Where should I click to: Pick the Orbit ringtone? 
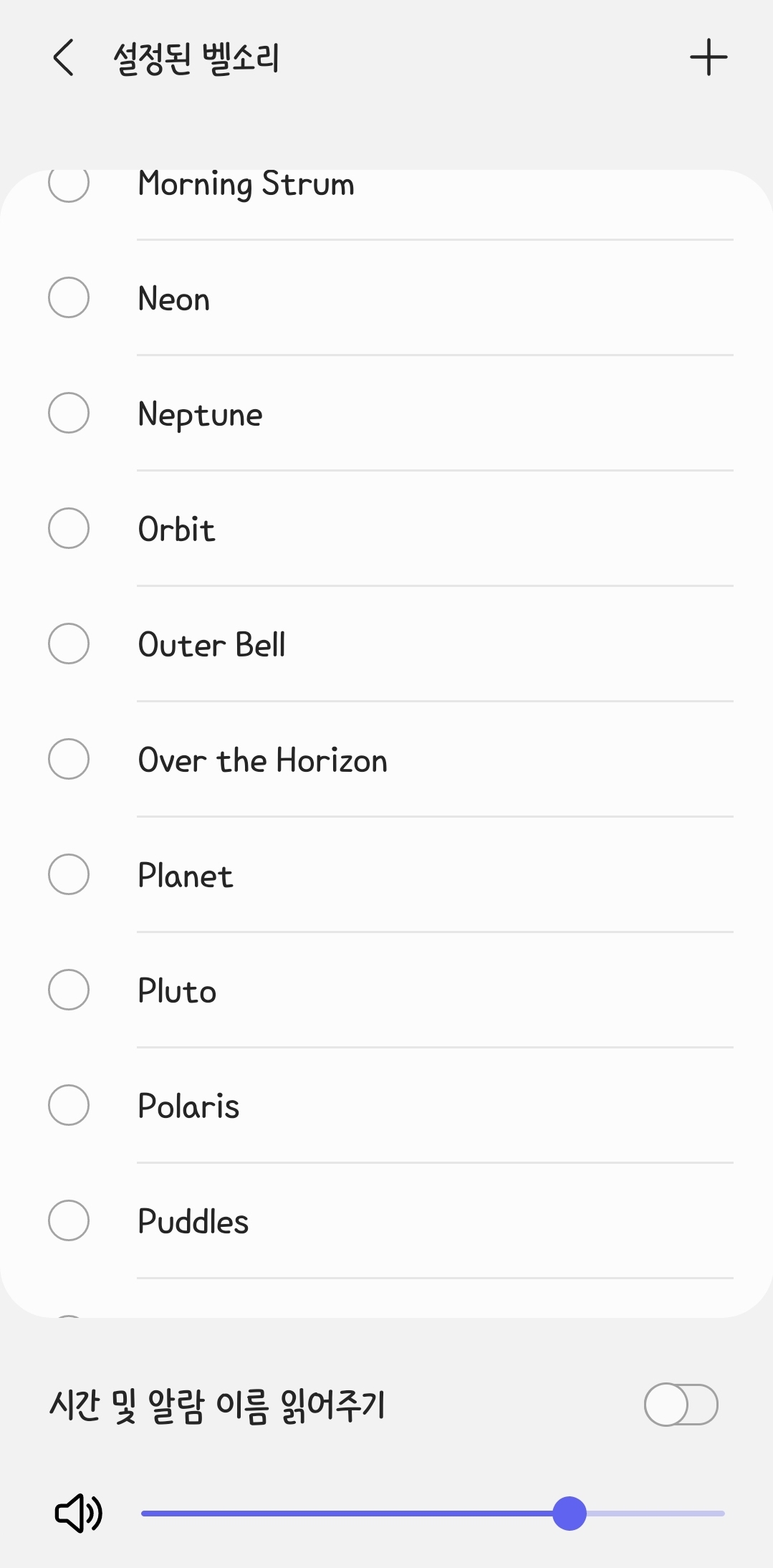tap(69, 528)
